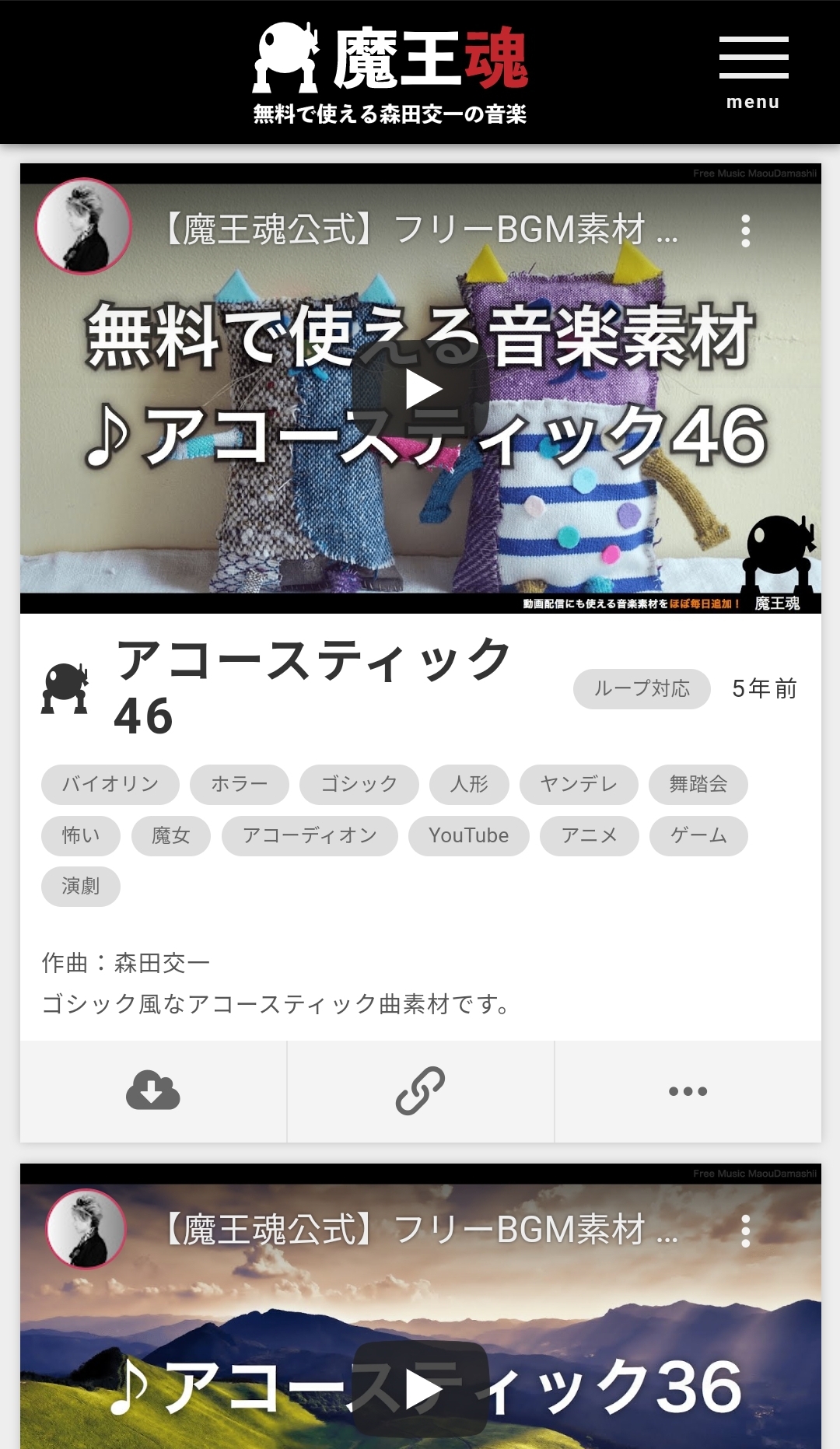Copy link for アコースティック46
840x1449 pixels.
[421, 1090]
